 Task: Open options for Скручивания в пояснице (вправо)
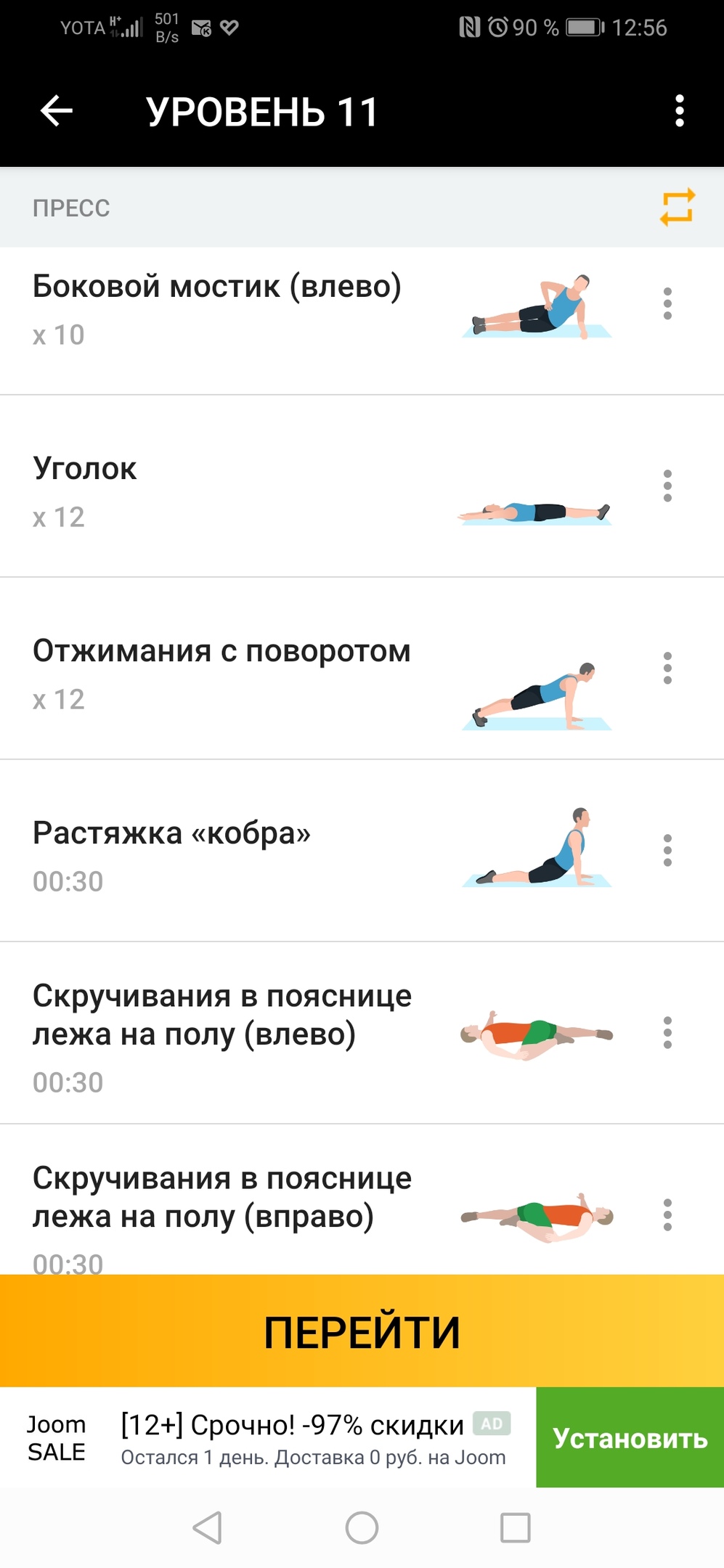tap(667, 1214)
